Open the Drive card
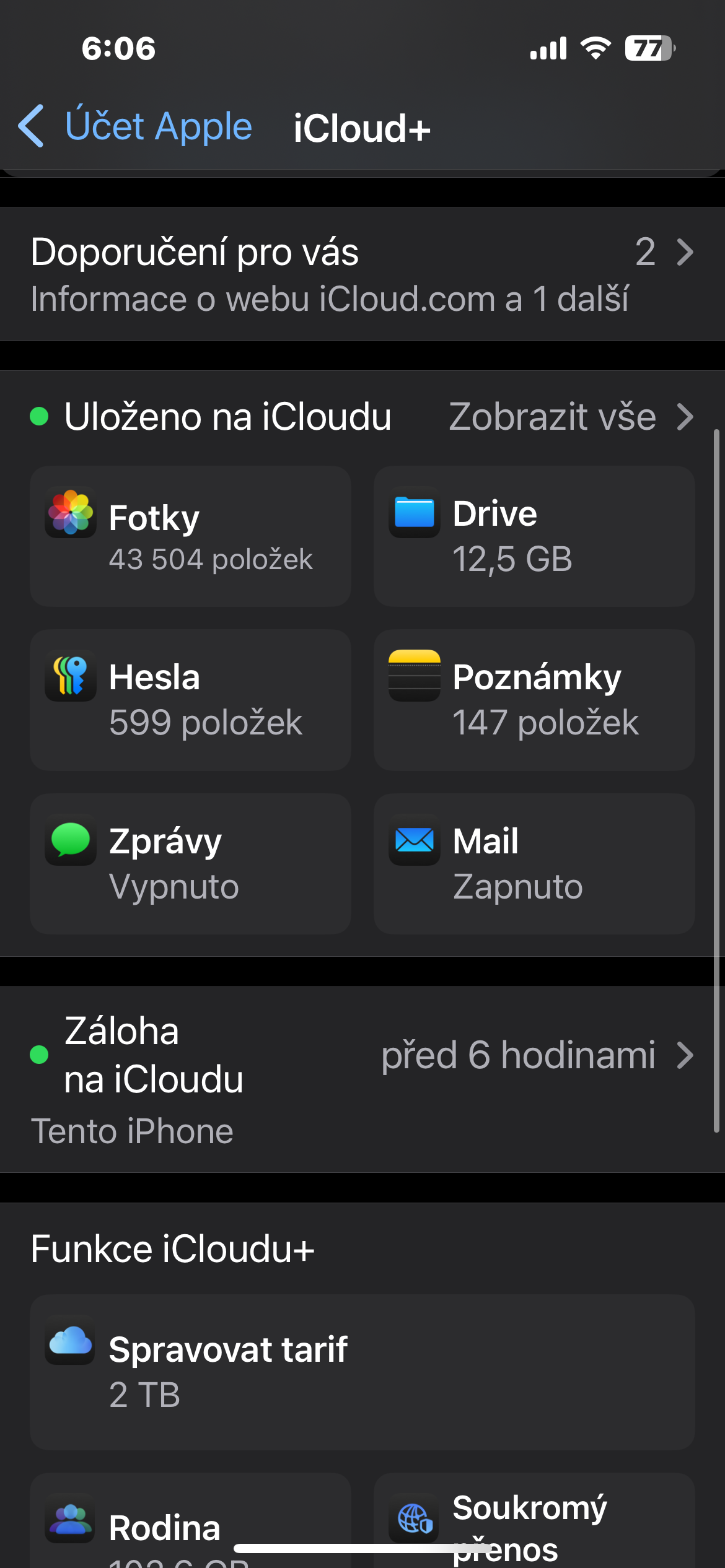 [534, 536]
